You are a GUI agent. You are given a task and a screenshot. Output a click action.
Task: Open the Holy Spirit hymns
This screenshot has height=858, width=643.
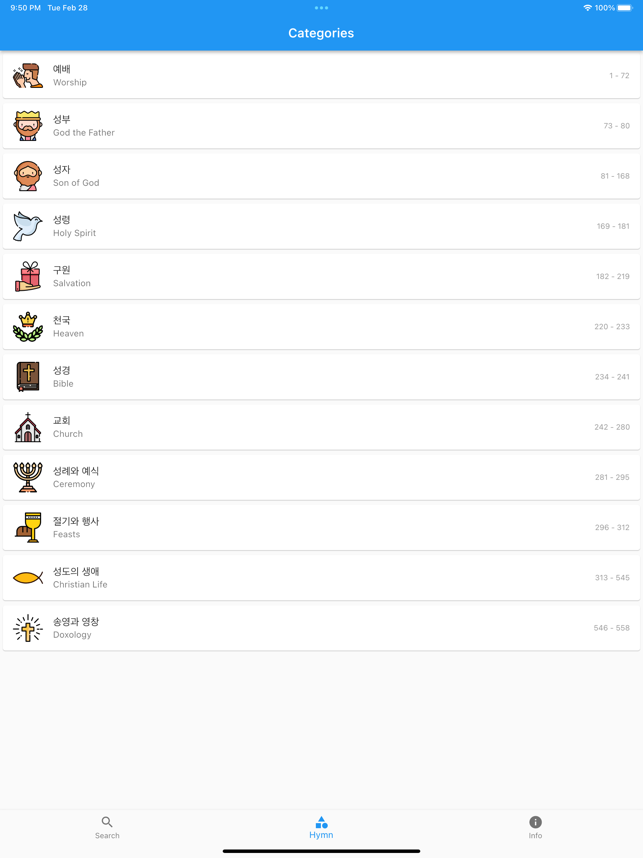(321, 226)
